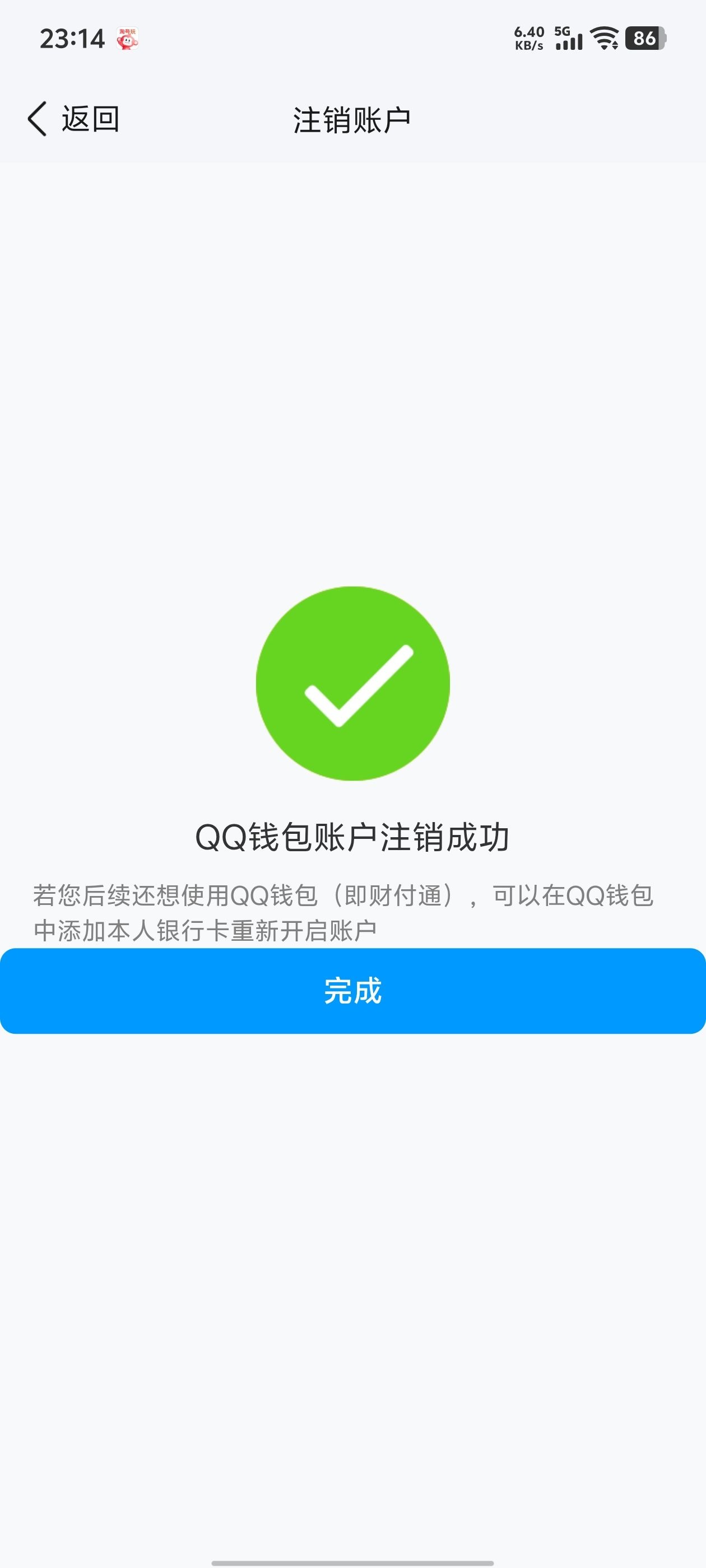Viewport: 706px width, 1568px height.
Task: Tap the status bar area at screen top
Action: 352,38
